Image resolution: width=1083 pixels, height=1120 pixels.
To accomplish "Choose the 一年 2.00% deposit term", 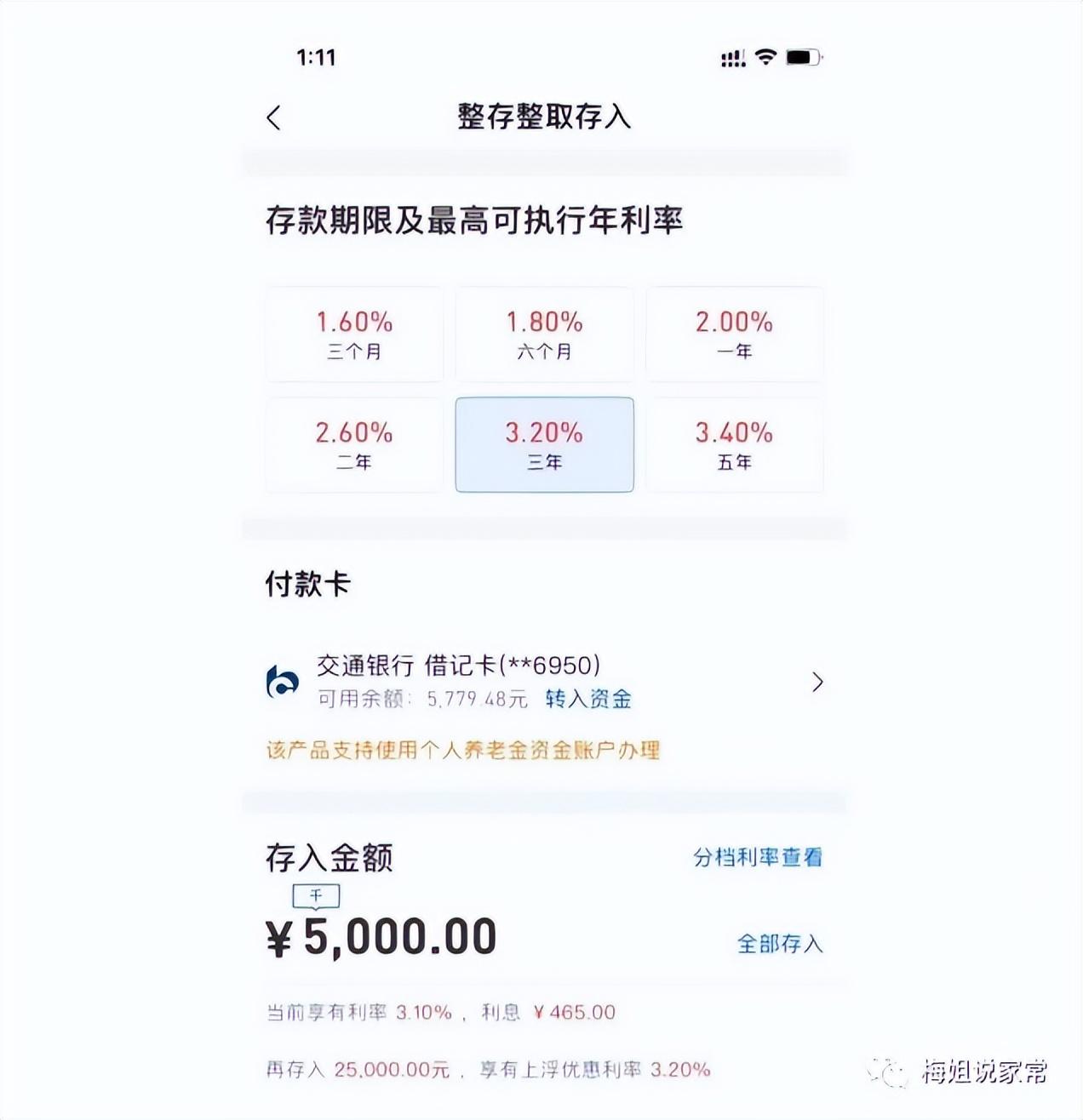I will tap(735, 334).
